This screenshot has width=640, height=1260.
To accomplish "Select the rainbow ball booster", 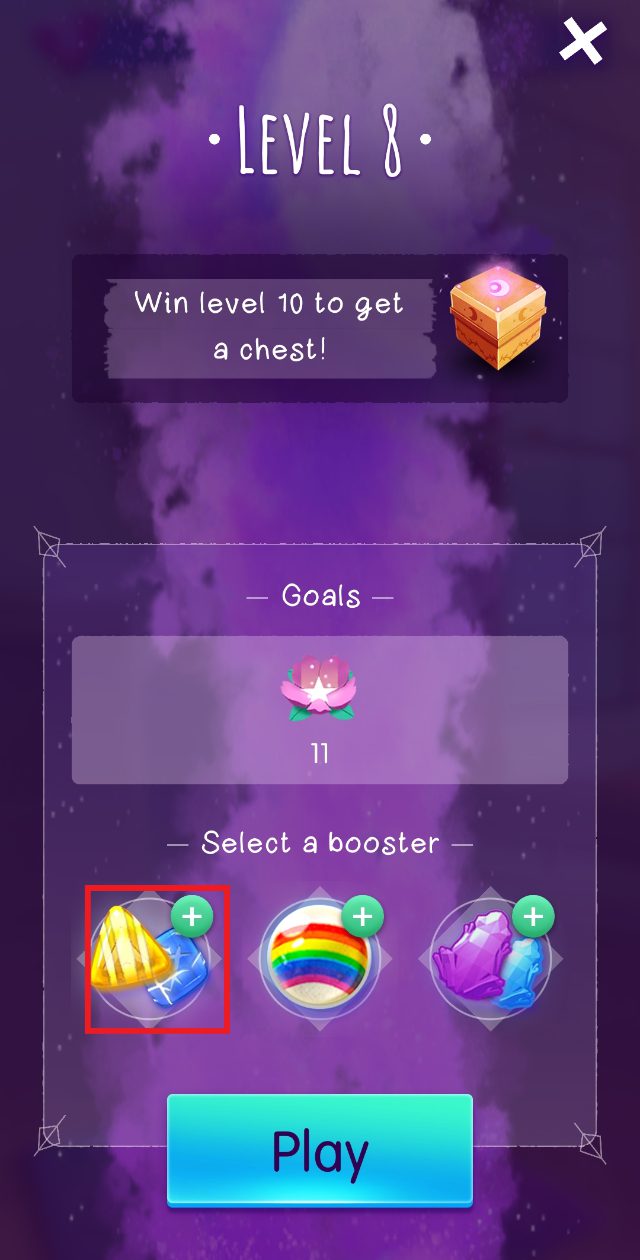I will pos(320,958).
